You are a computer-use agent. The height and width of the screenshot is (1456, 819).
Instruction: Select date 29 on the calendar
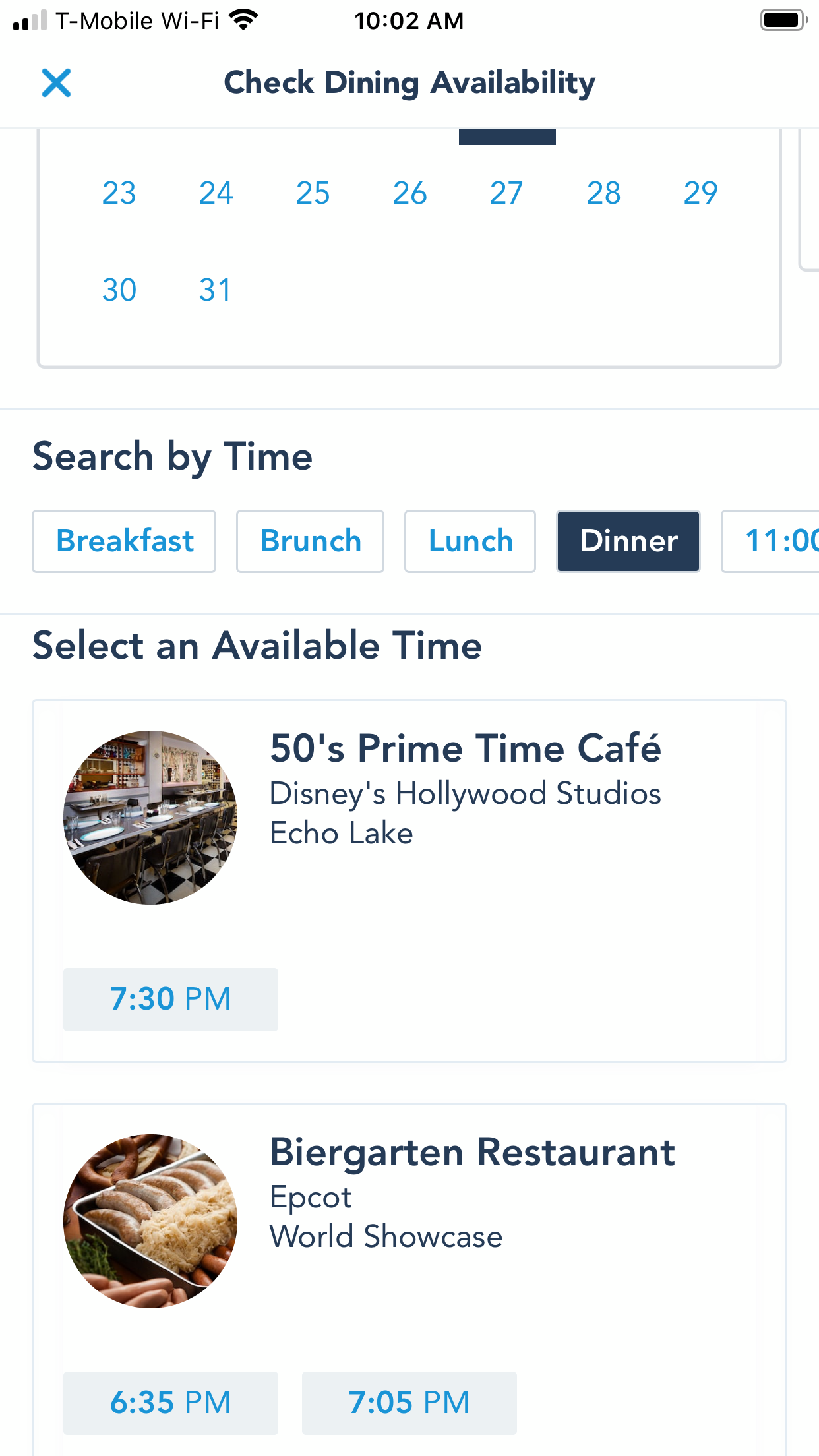click(700, 193)
